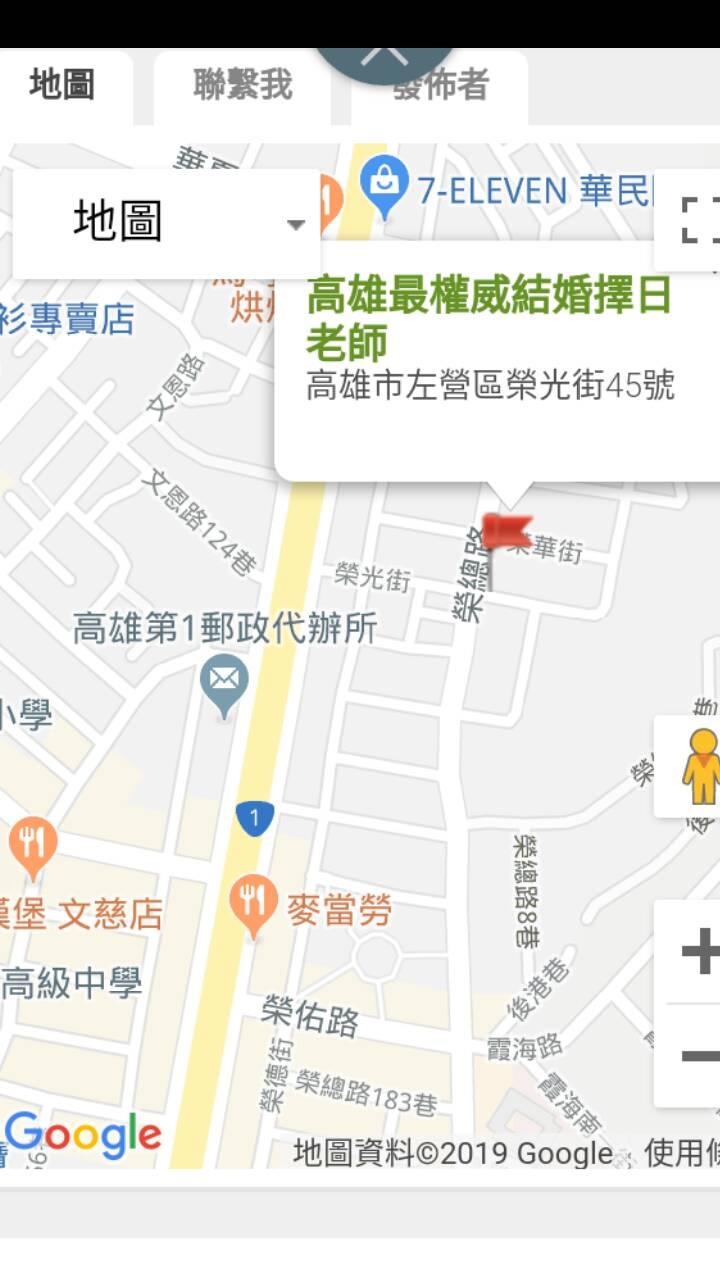Switch to the 發佈者 tab
Screen dimensions: 720x1280
[440, 88]
